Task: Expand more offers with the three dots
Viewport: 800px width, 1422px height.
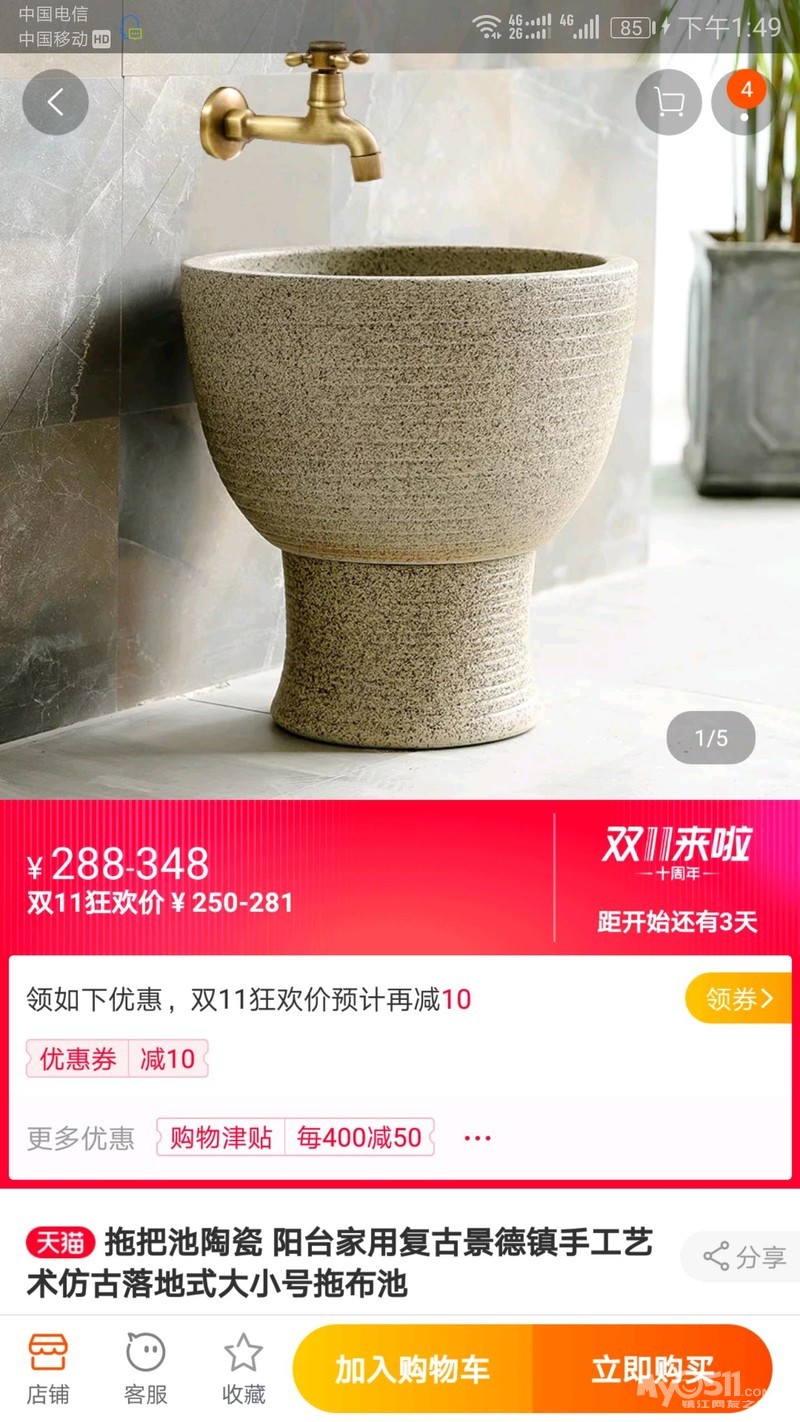Action: click(x=477, y=1137)
